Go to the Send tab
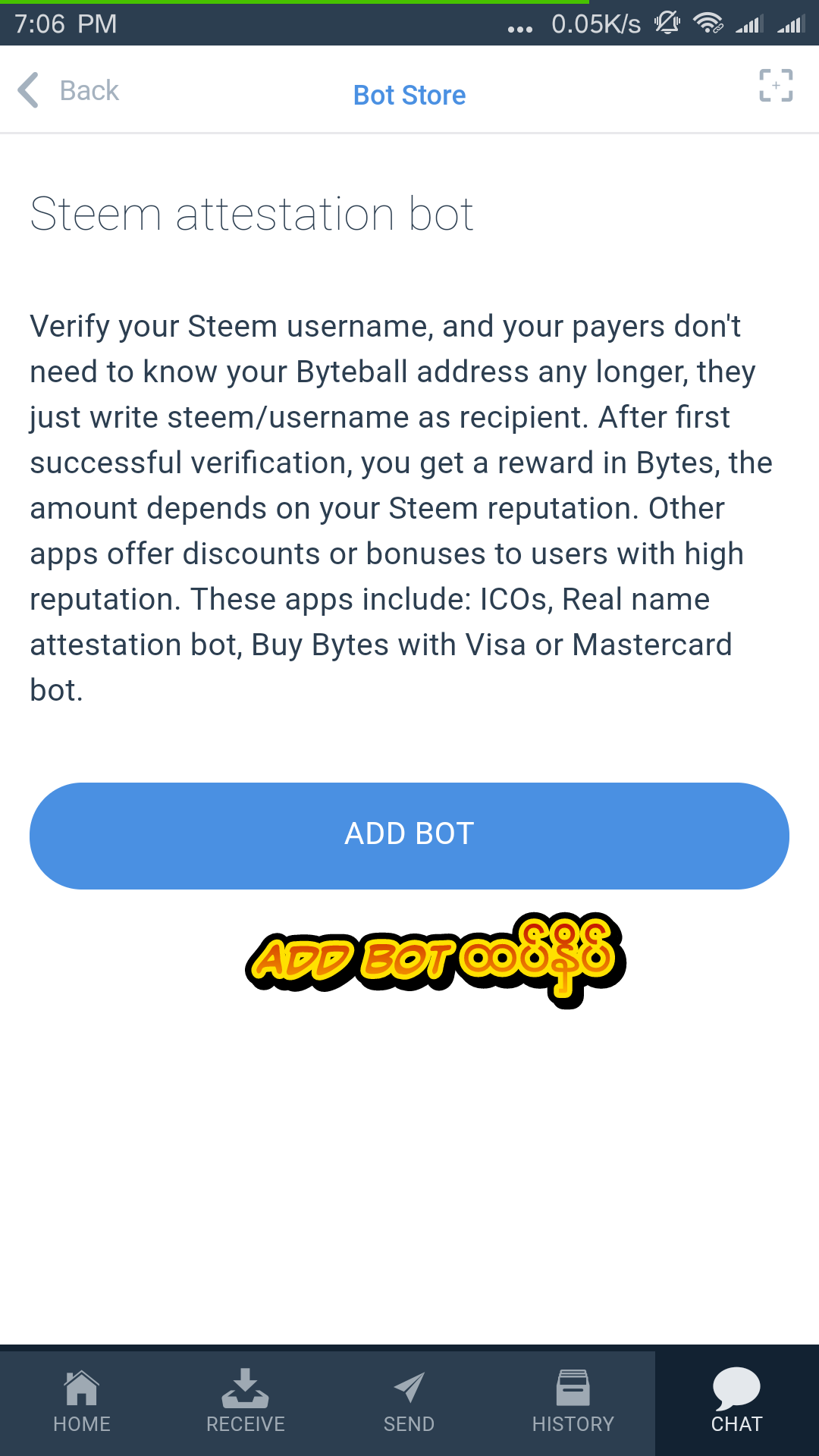This screenshot has height=1456, width=819. coord(409,1401)
